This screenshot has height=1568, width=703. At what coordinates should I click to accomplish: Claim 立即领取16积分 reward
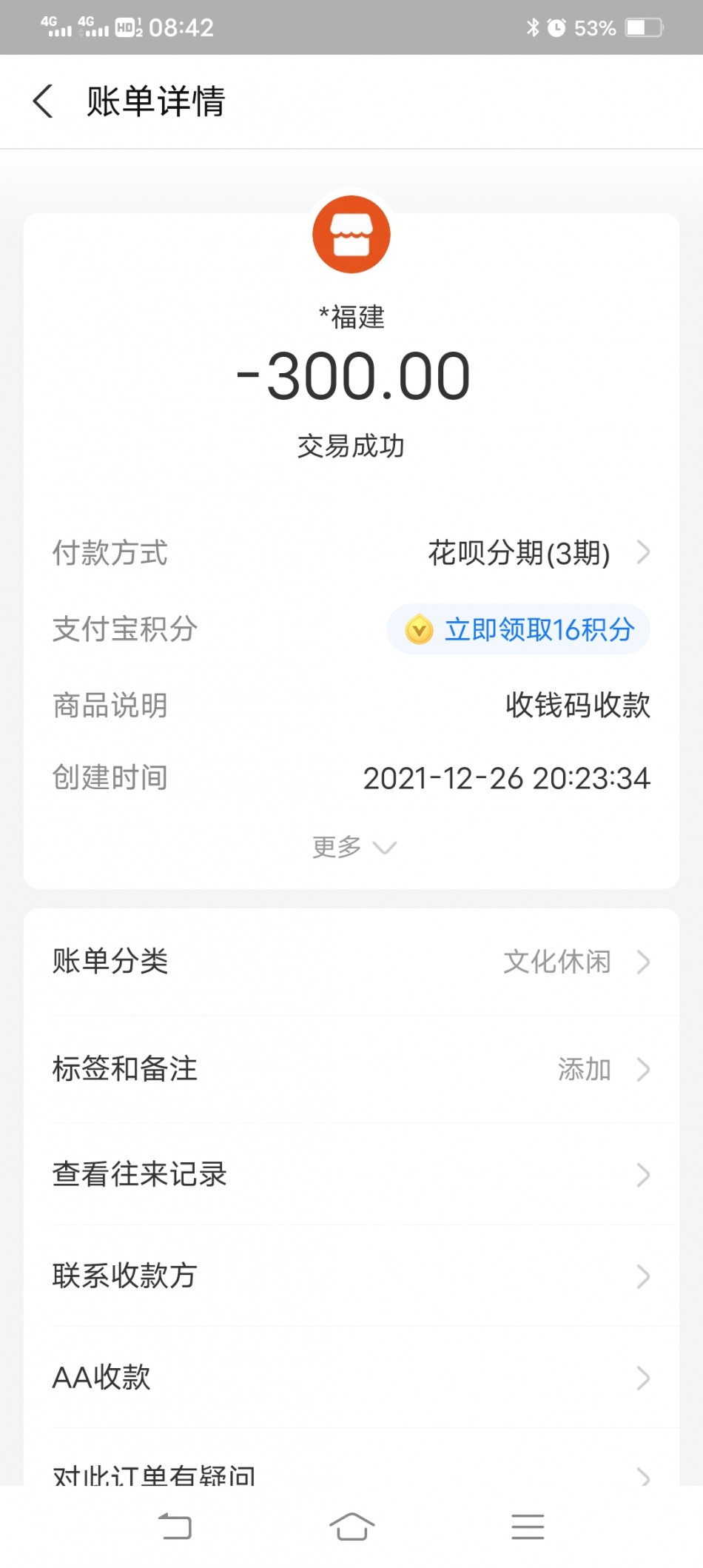[519, 630]
